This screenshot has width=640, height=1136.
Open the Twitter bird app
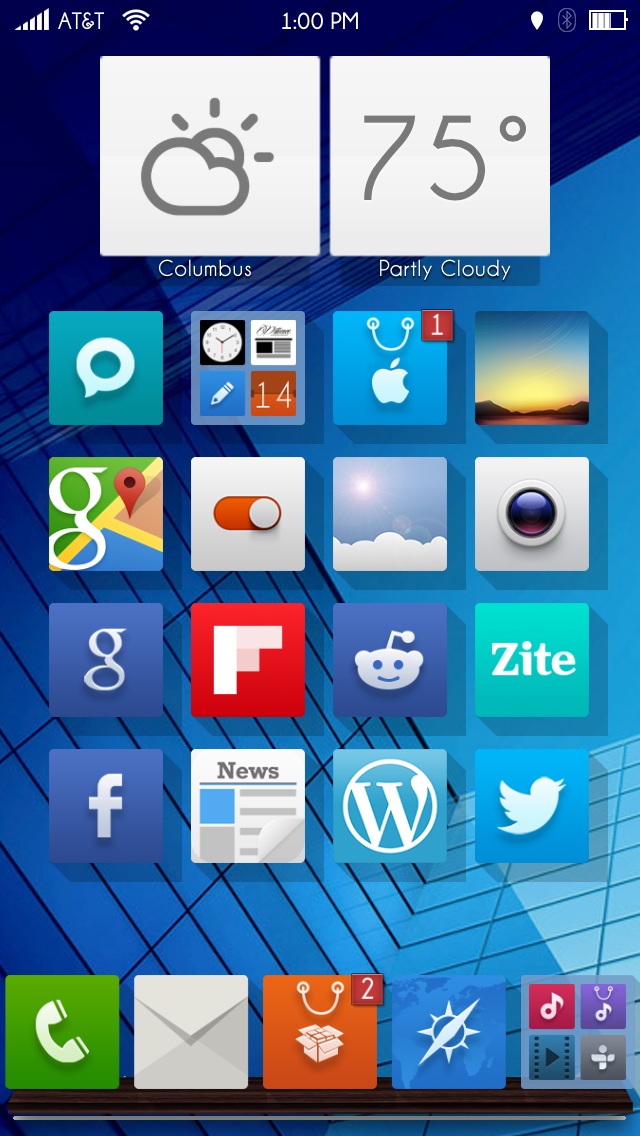pos(532,806)
